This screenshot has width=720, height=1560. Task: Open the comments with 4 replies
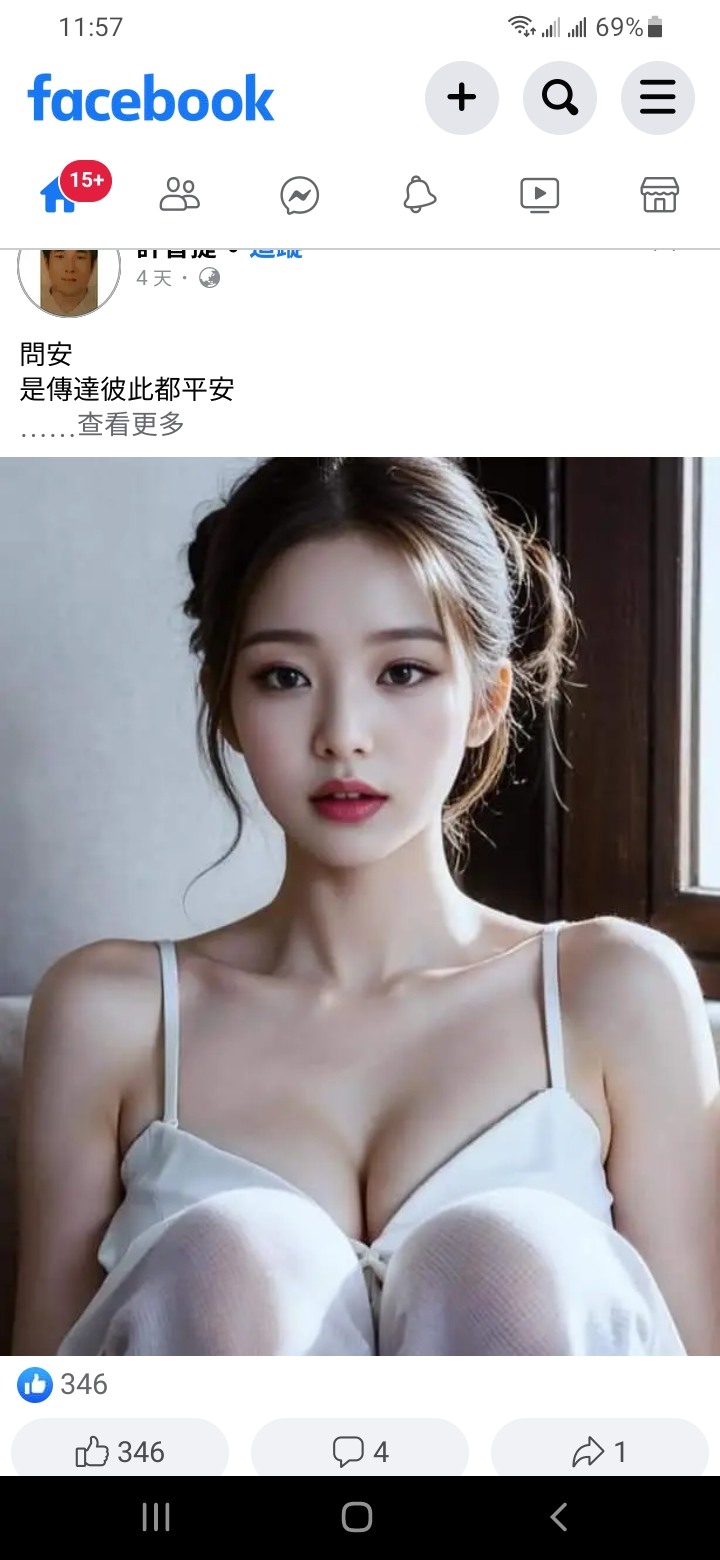360,1451
